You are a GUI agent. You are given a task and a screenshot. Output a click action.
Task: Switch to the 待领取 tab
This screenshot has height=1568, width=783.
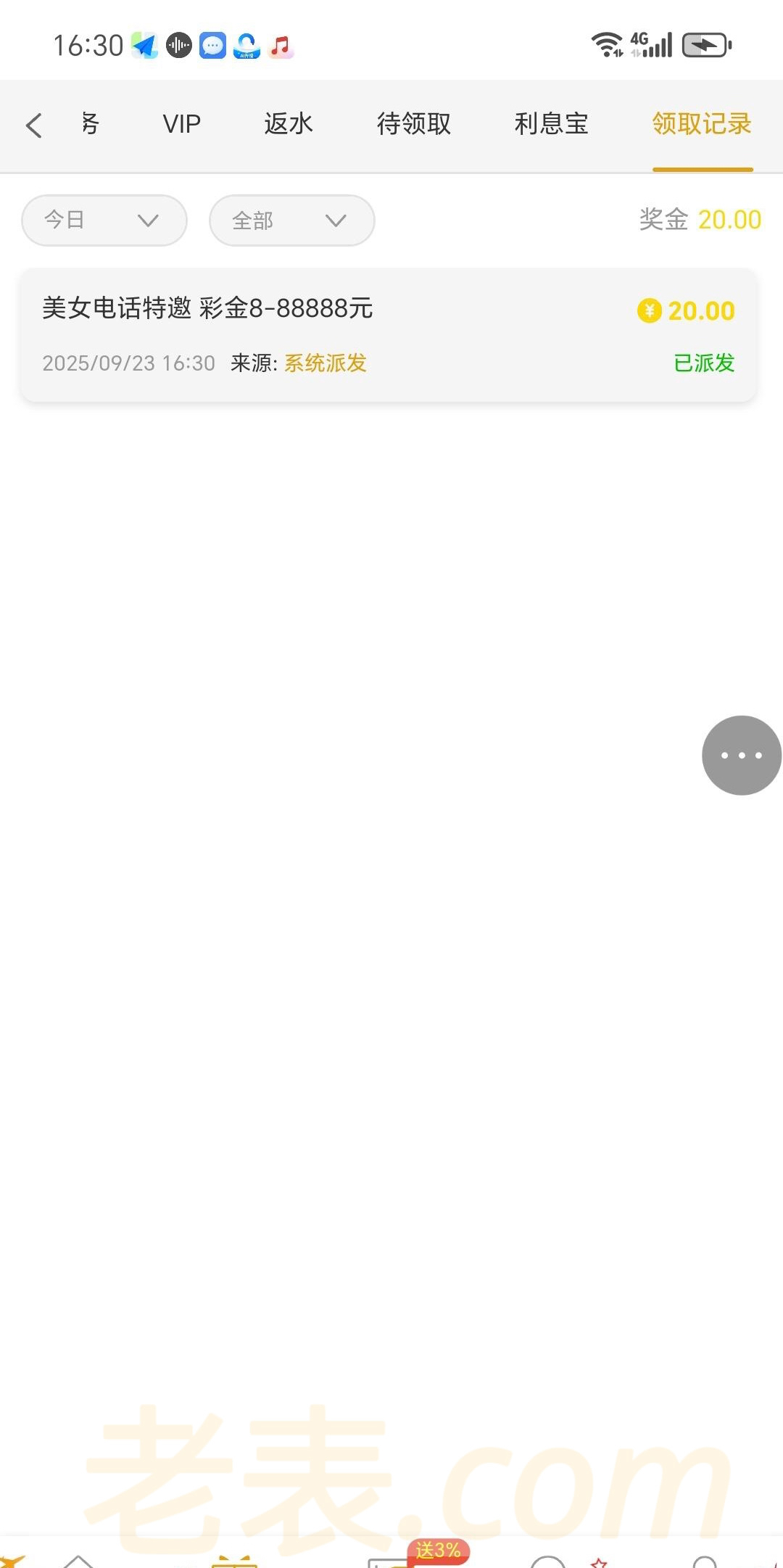tap(413, 124)
